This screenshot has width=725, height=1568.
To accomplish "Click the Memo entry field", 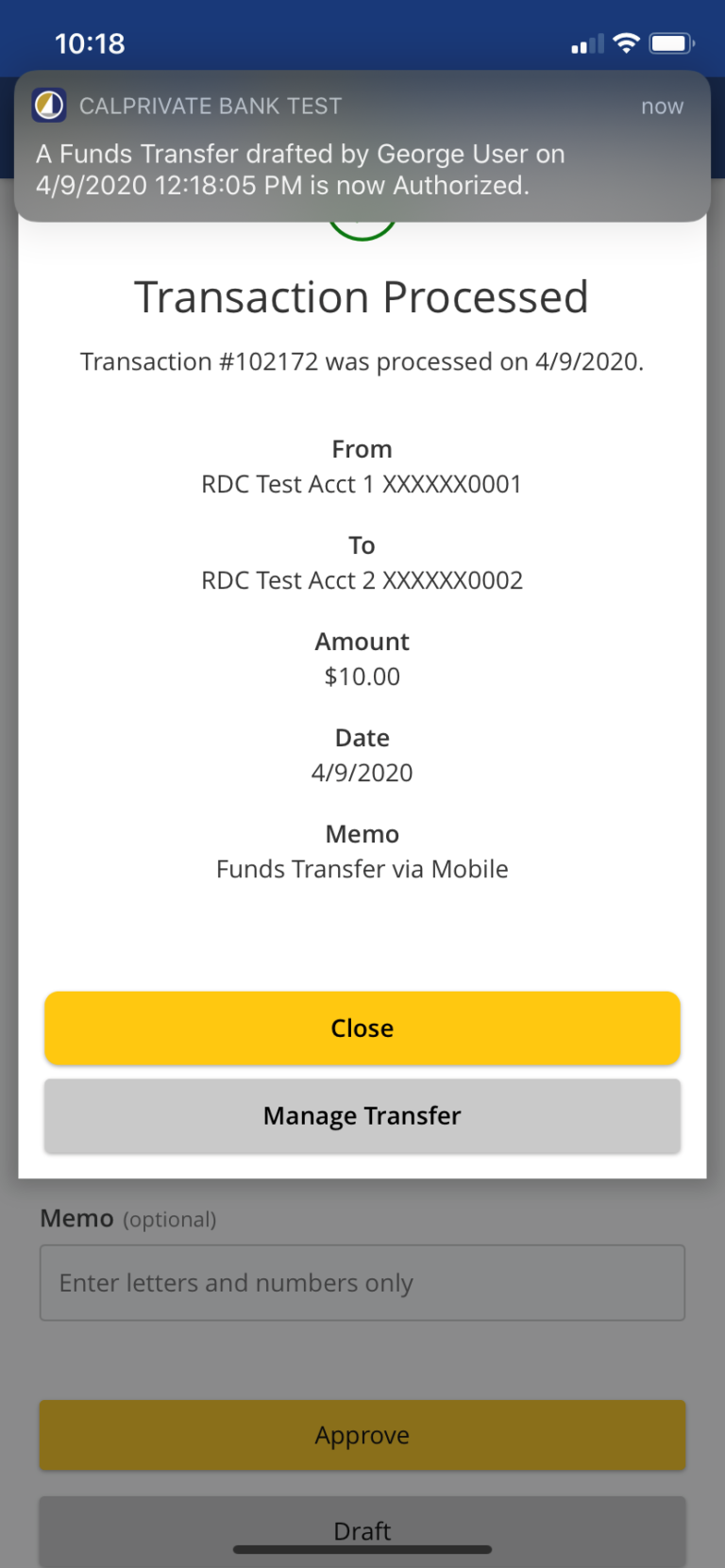I will (x=362, y=1282).
